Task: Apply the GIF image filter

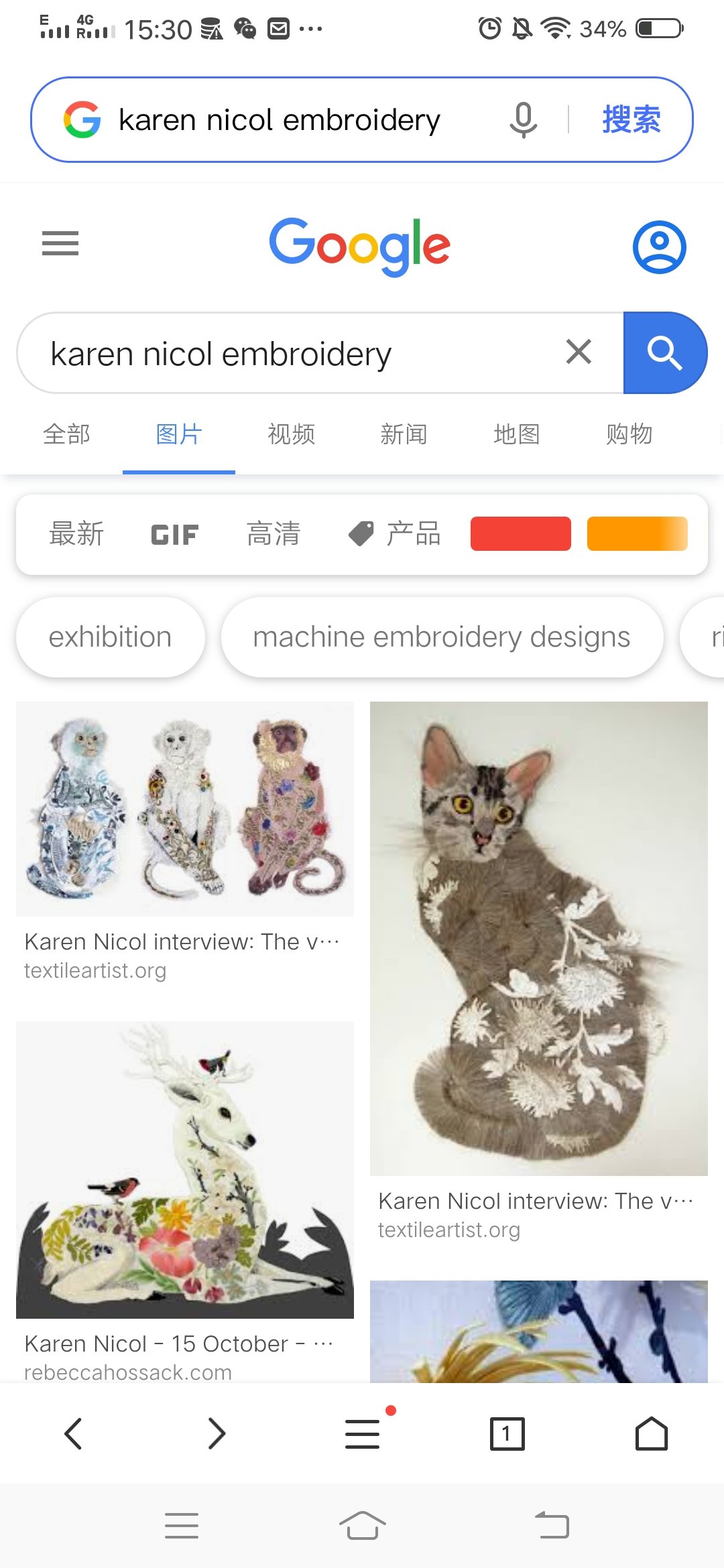Action: point(174,535)
